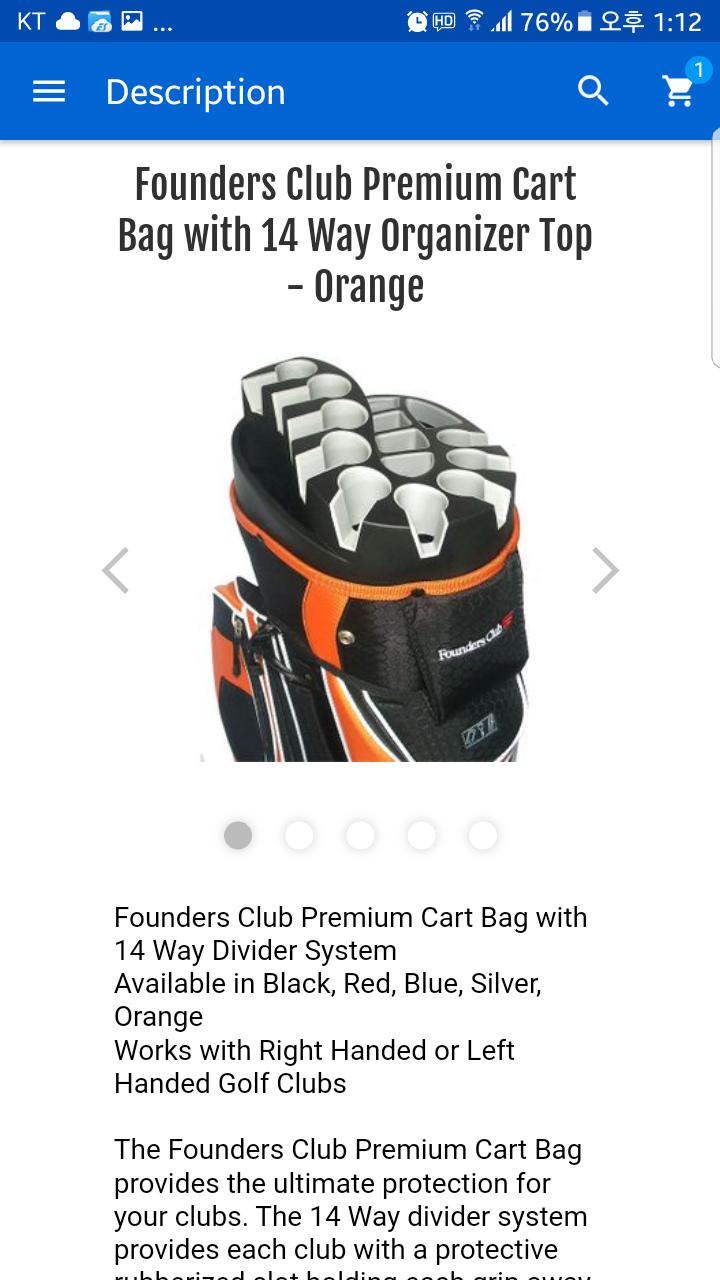Show the next product image
The width and height of the screenshot is (720, 1280).
[605, 571]
